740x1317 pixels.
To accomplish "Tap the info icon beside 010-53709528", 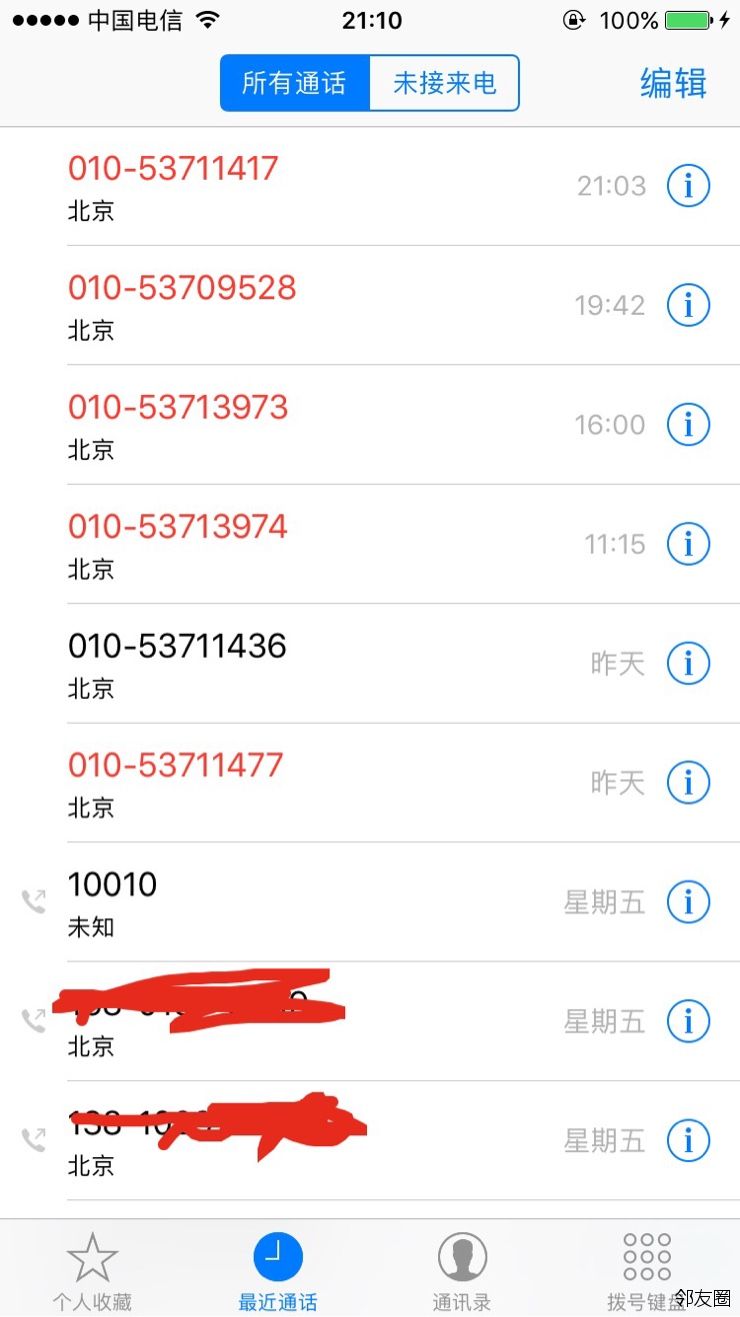I will (687, 305).
